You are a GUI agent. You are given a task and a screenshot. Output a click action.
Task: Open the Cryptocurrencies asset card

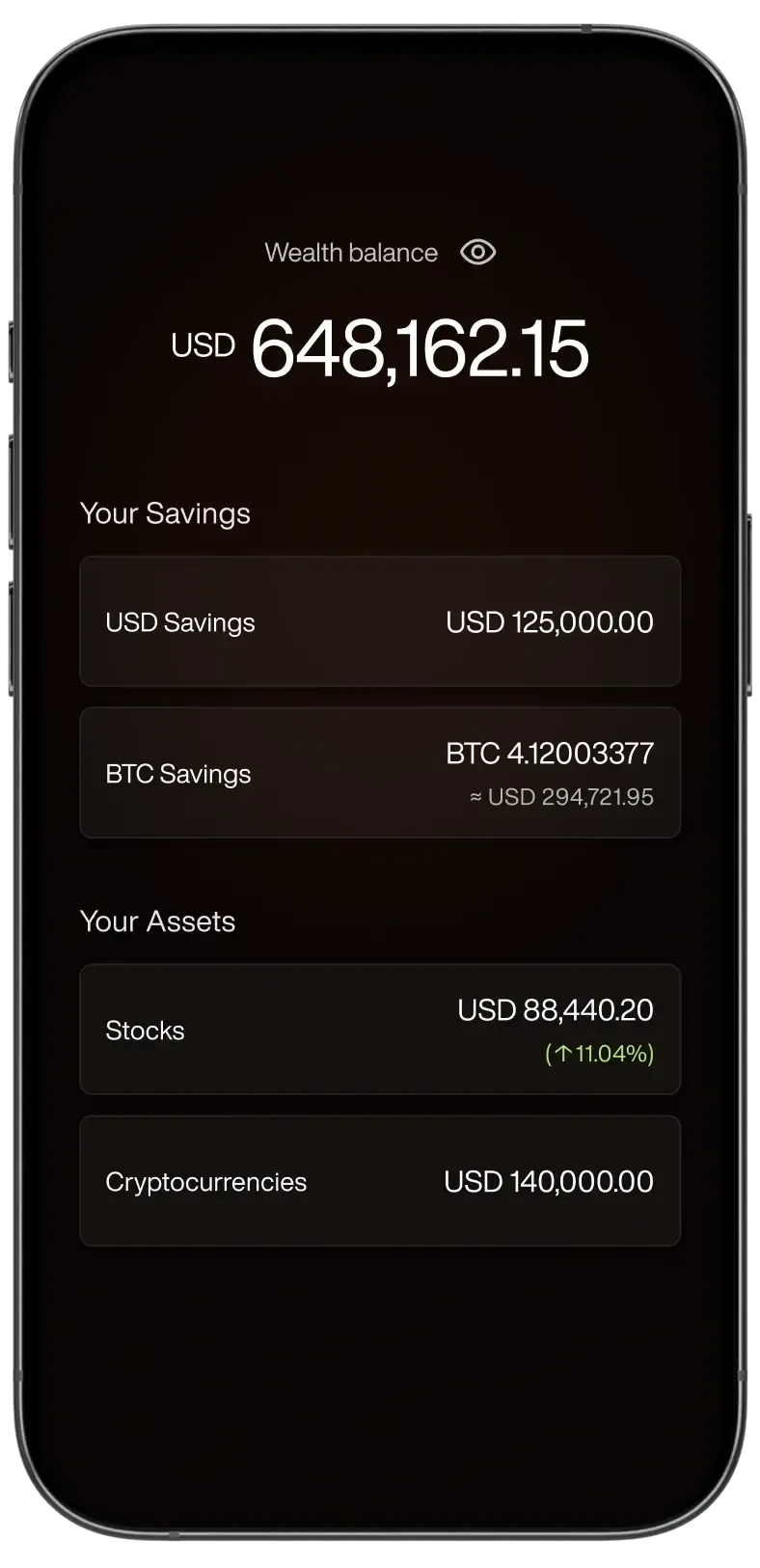click(380, 1180)
